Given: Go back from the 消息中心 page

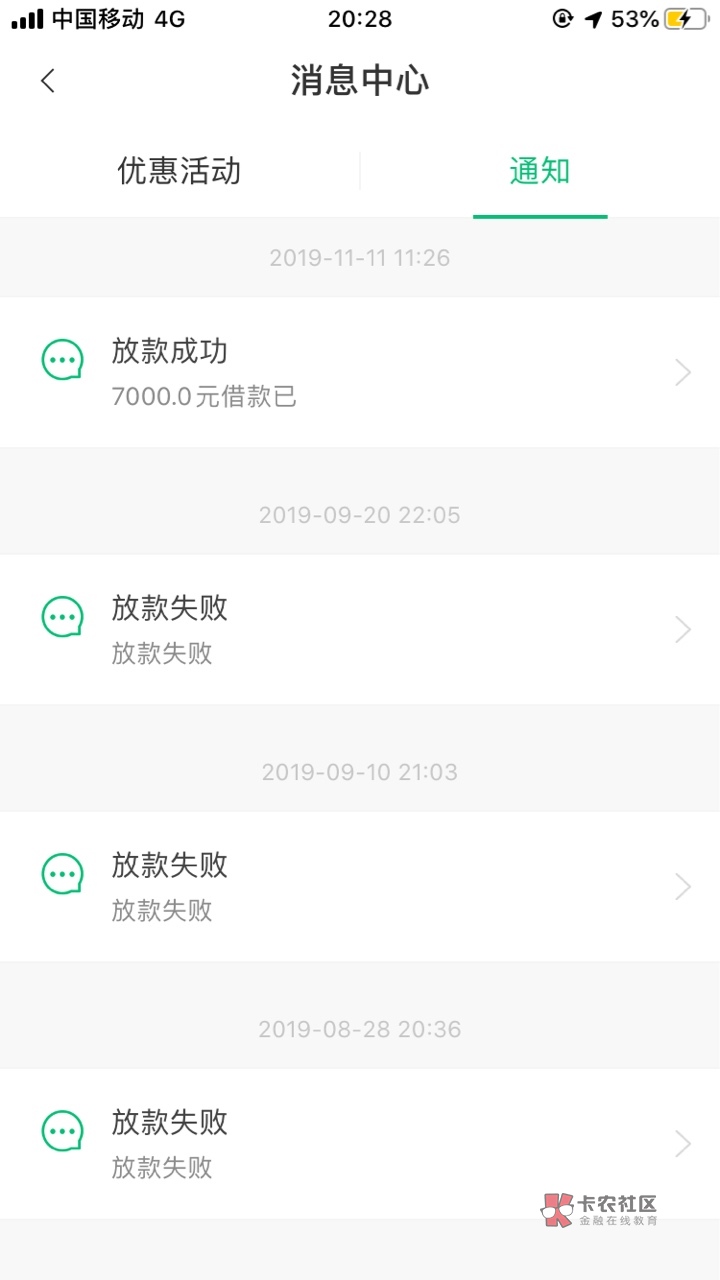Looking at the screenshot, I should click(48, 81).
